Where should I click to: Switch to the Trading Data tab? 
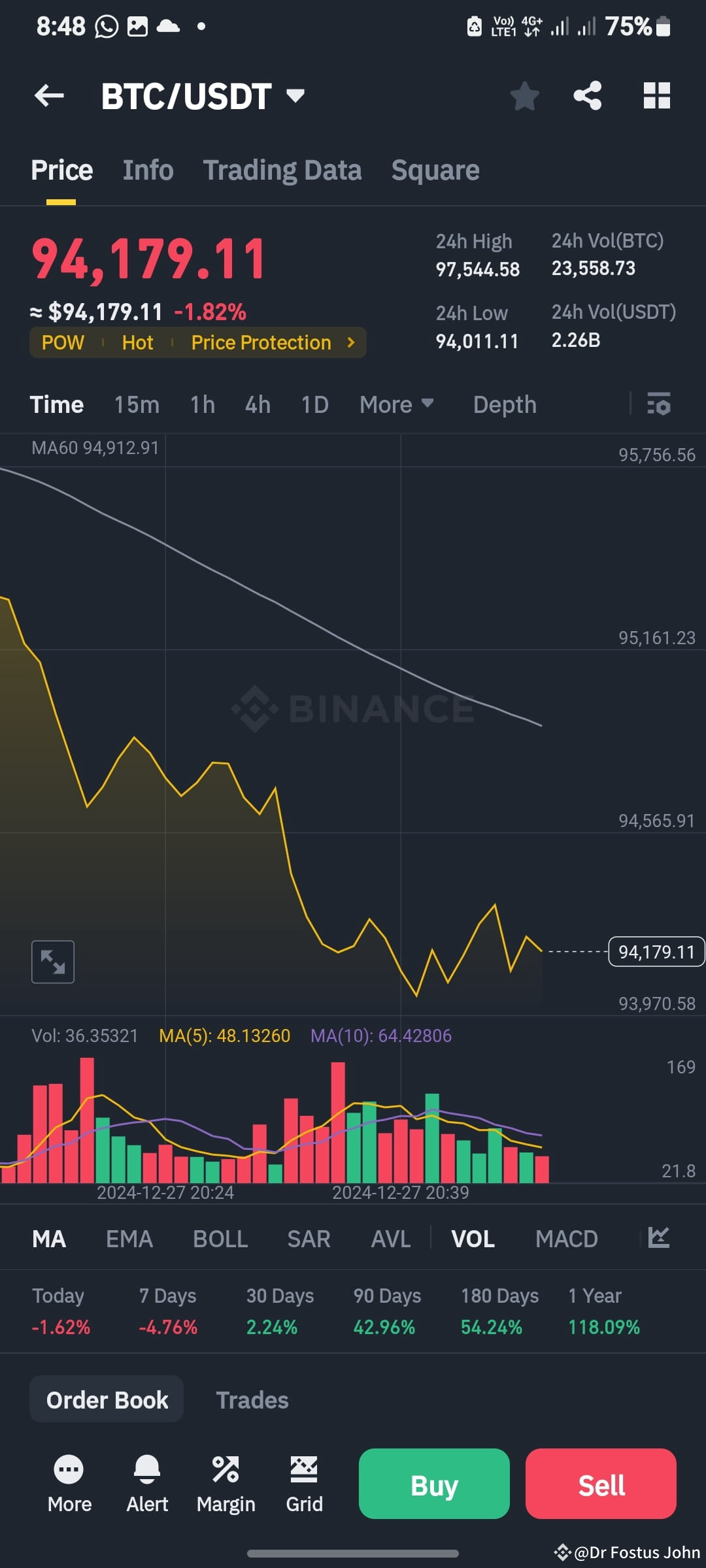(x=282, y=169)
